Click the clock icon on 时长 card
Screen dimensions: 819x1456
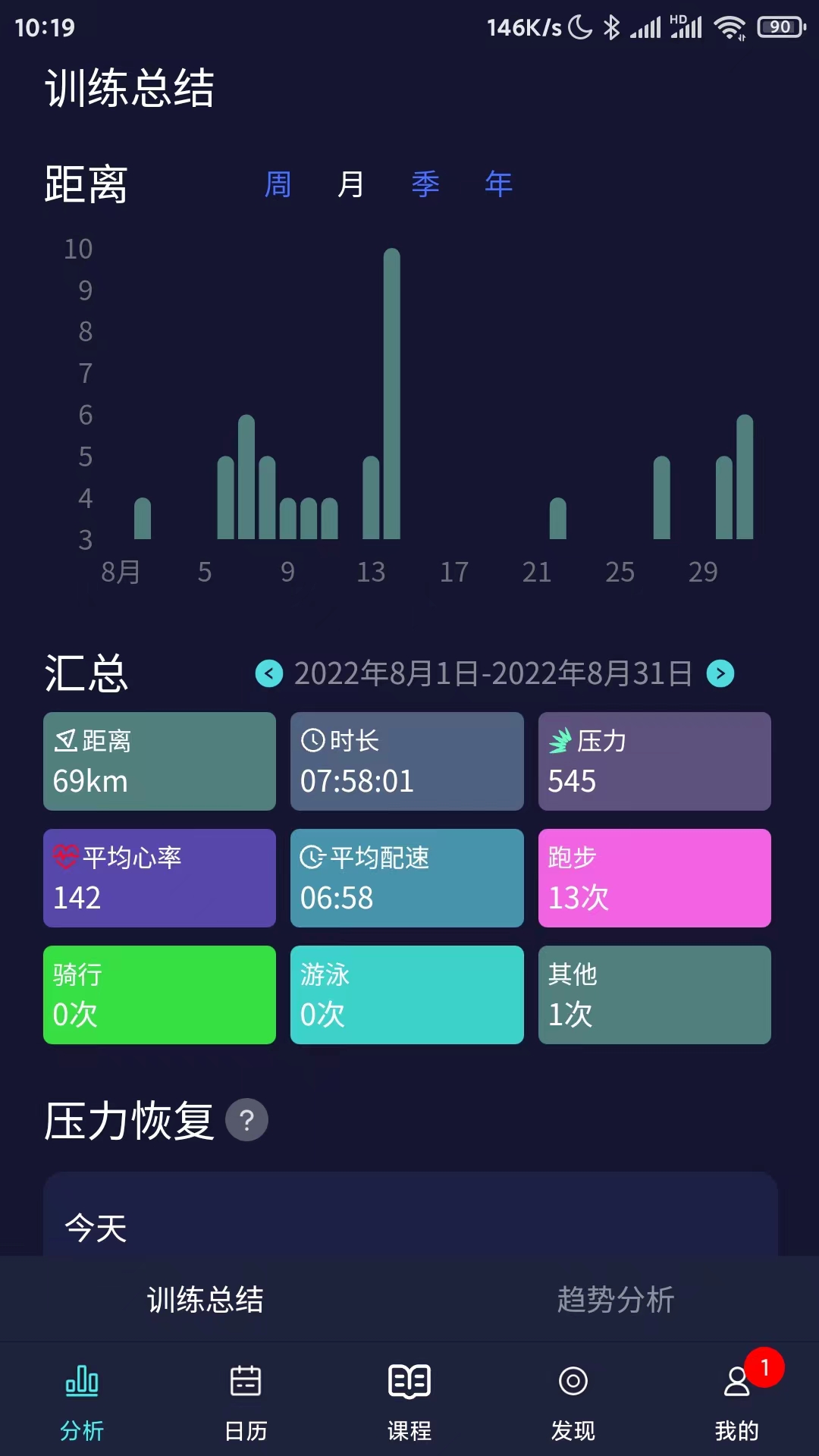pyautogui.click(x=313, y=742)
